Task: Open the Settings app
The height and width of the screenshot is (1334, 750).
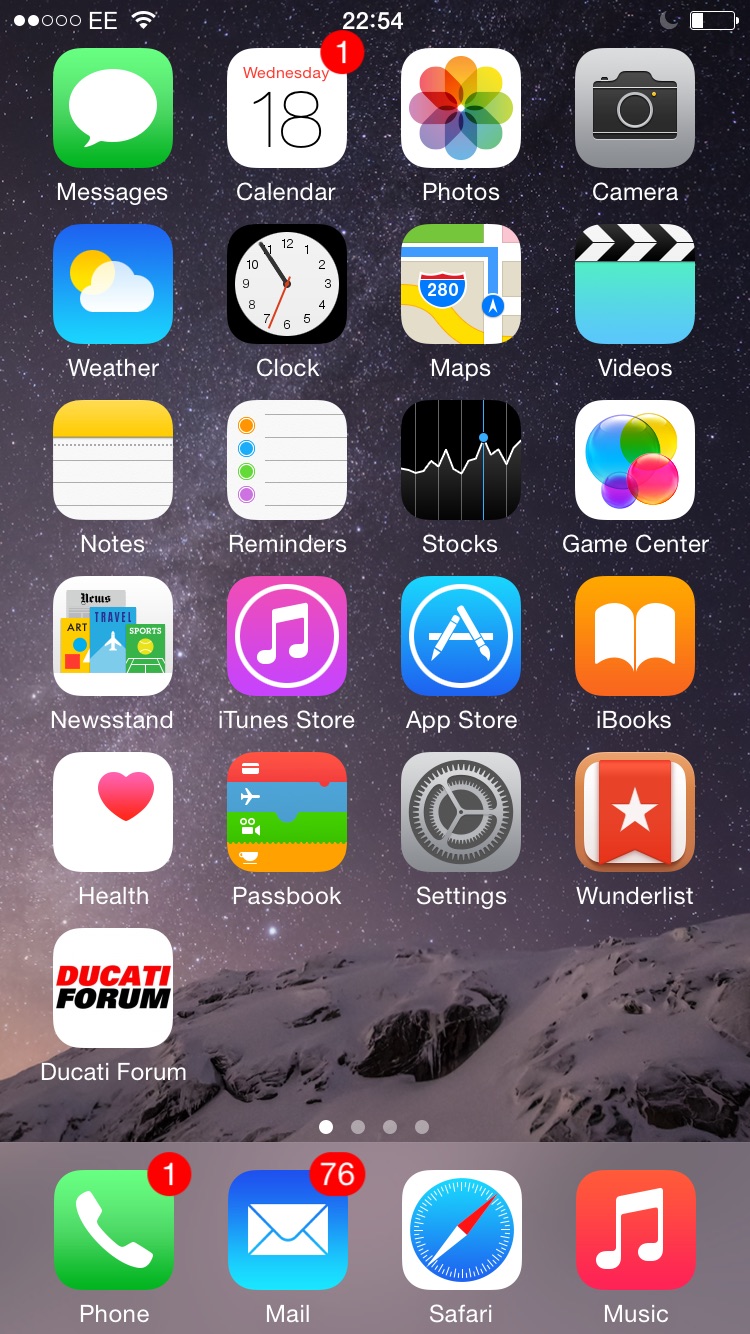Action: coord(461,812)
